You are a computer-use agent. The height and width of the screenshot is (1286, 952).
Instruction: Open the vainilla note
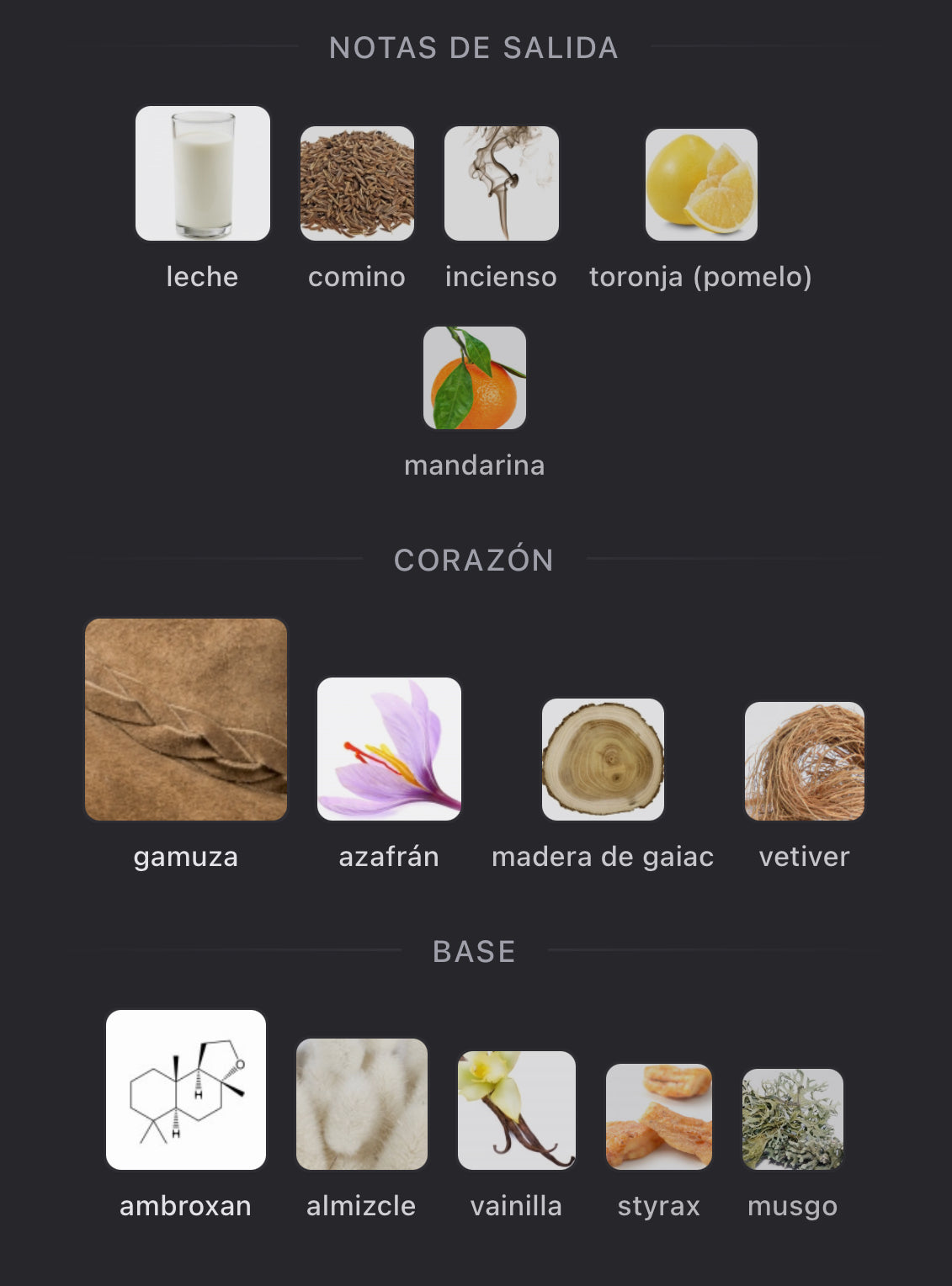coord(516,1110)
